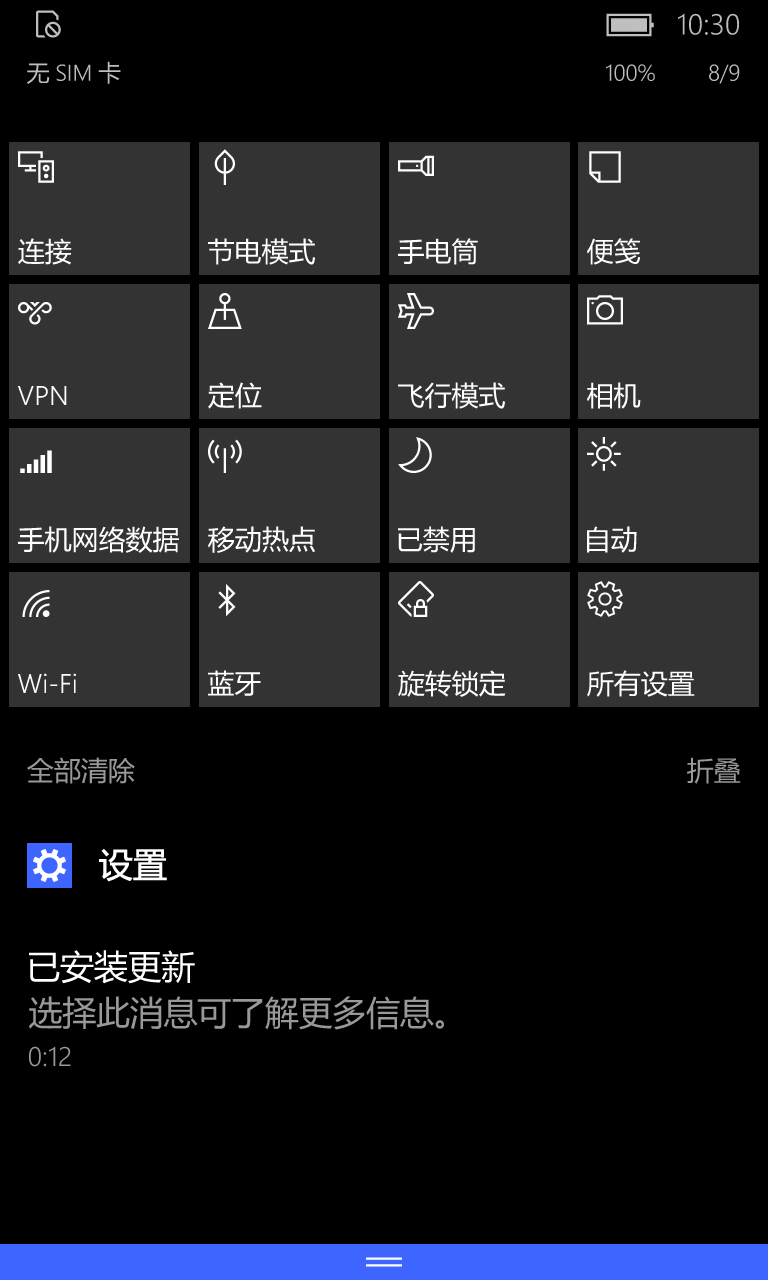Toggle 移动热点 mobile hotspot
Screen dimensions: 768x1280
(289, 495)
